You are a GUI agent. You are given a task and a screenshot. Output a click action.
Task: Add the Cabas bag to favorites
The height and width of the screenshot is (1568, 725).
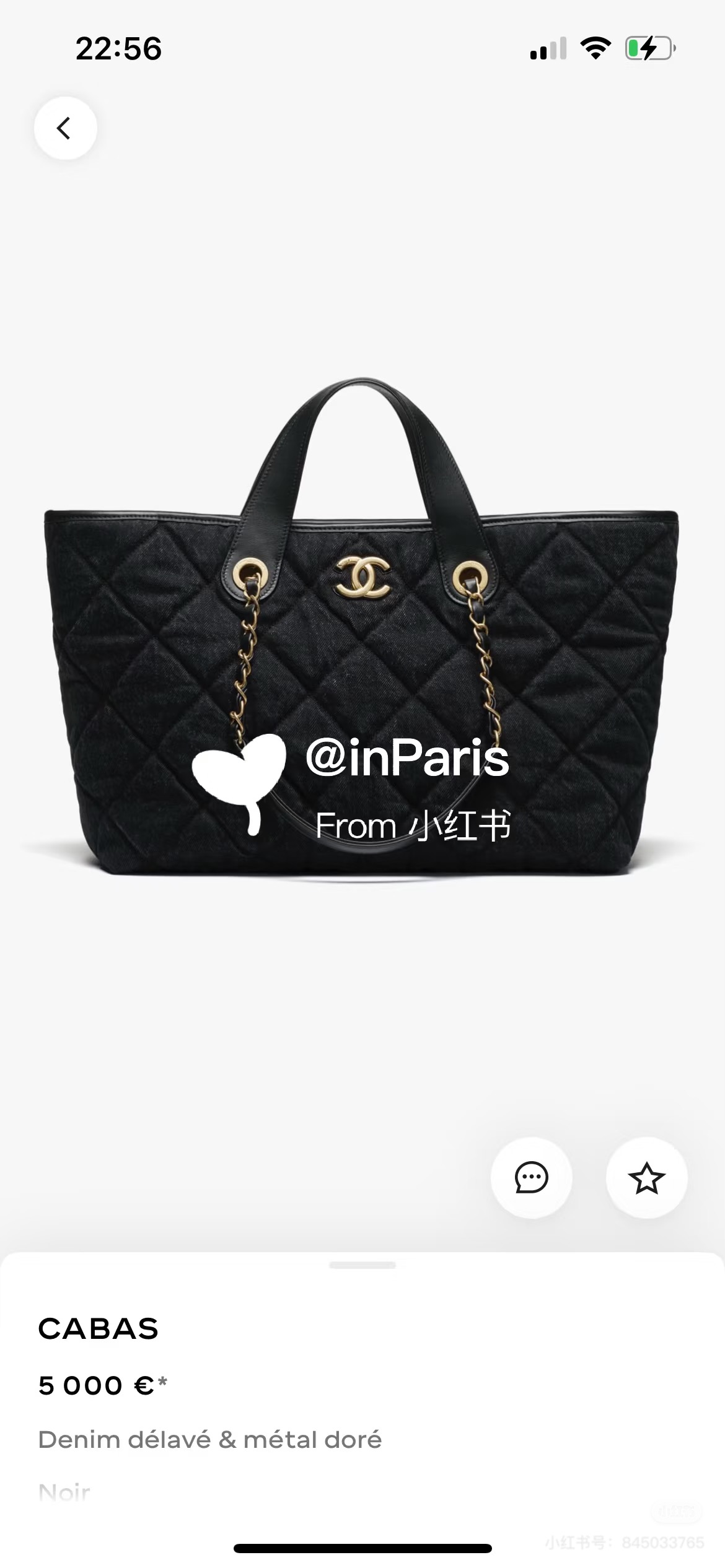646,1177
